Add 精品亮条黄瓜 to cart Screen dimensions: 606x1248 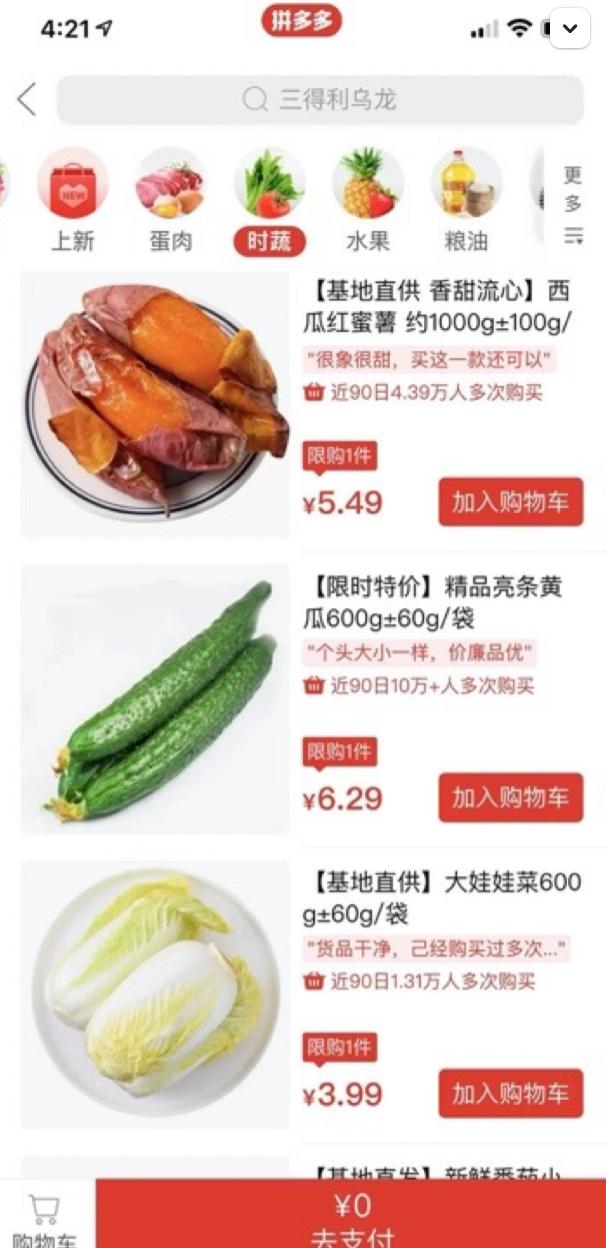(510, 797)
